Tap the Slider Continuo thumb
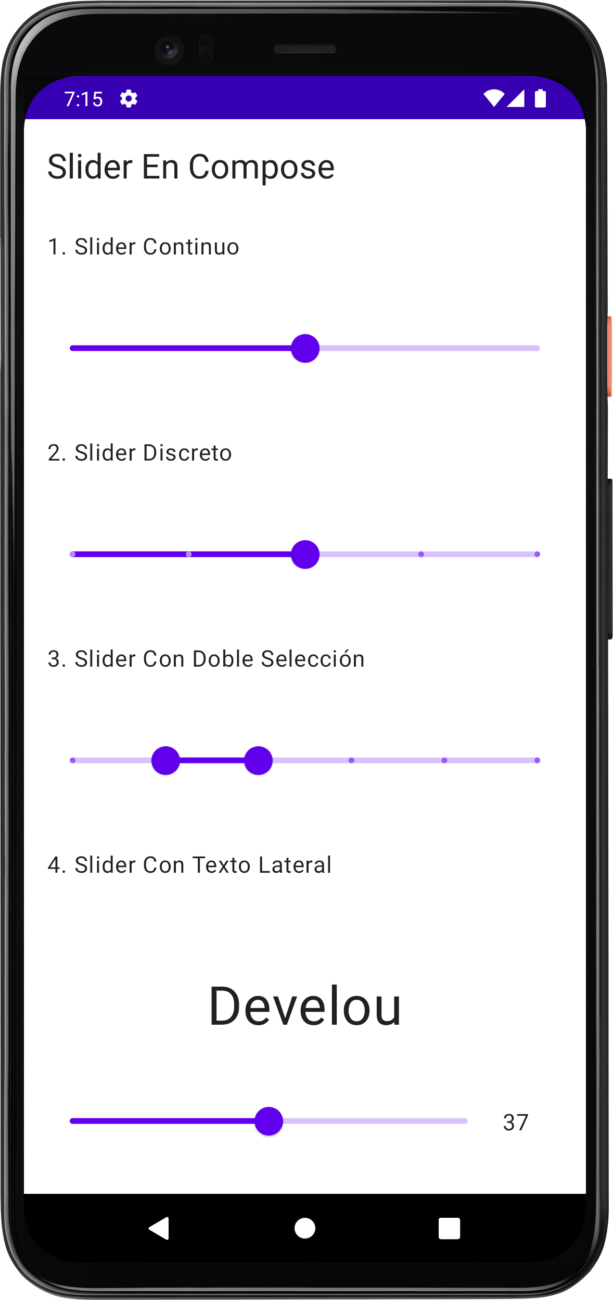613x1300 pixels. (x=305, y=348)
